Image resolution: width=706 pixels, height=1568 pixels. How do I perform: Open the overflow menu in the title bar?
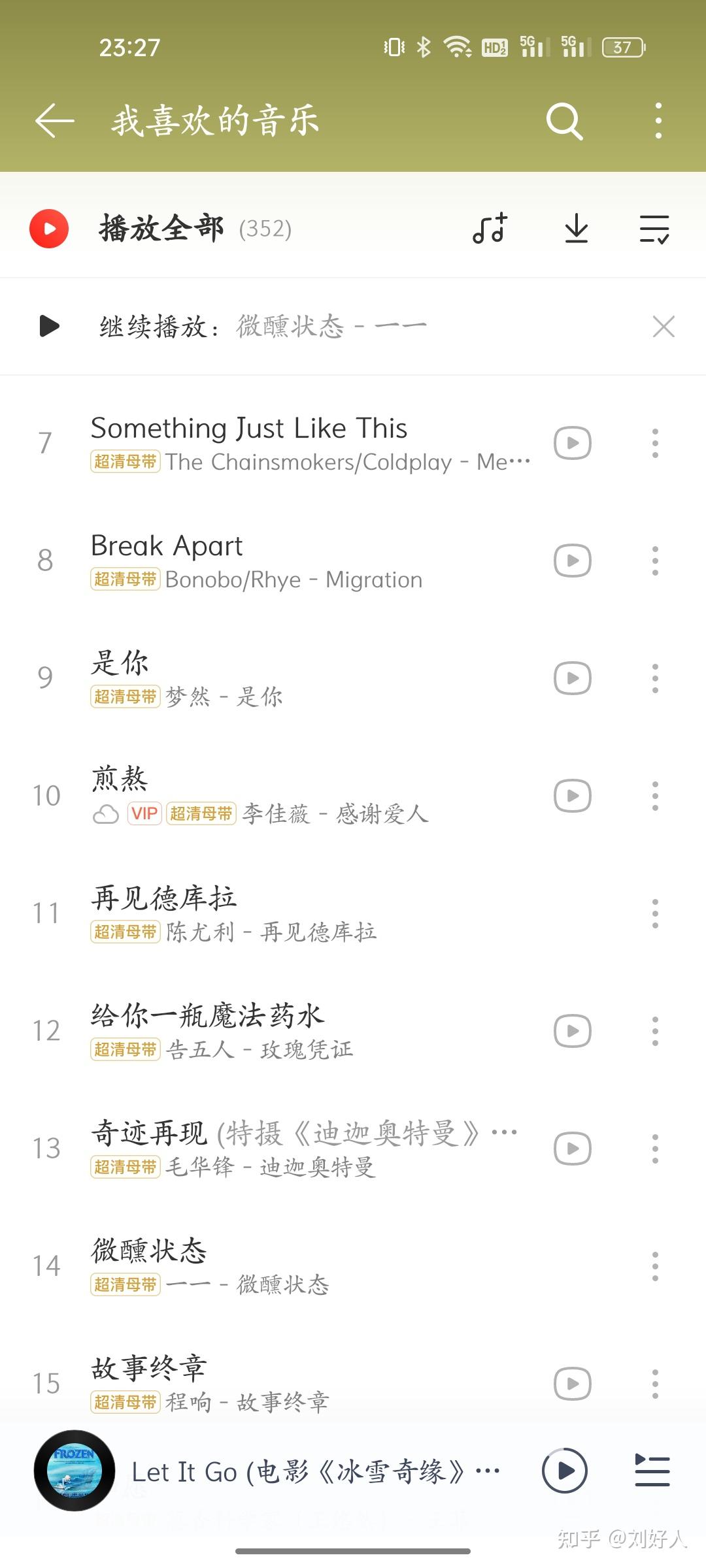[658, 121]
